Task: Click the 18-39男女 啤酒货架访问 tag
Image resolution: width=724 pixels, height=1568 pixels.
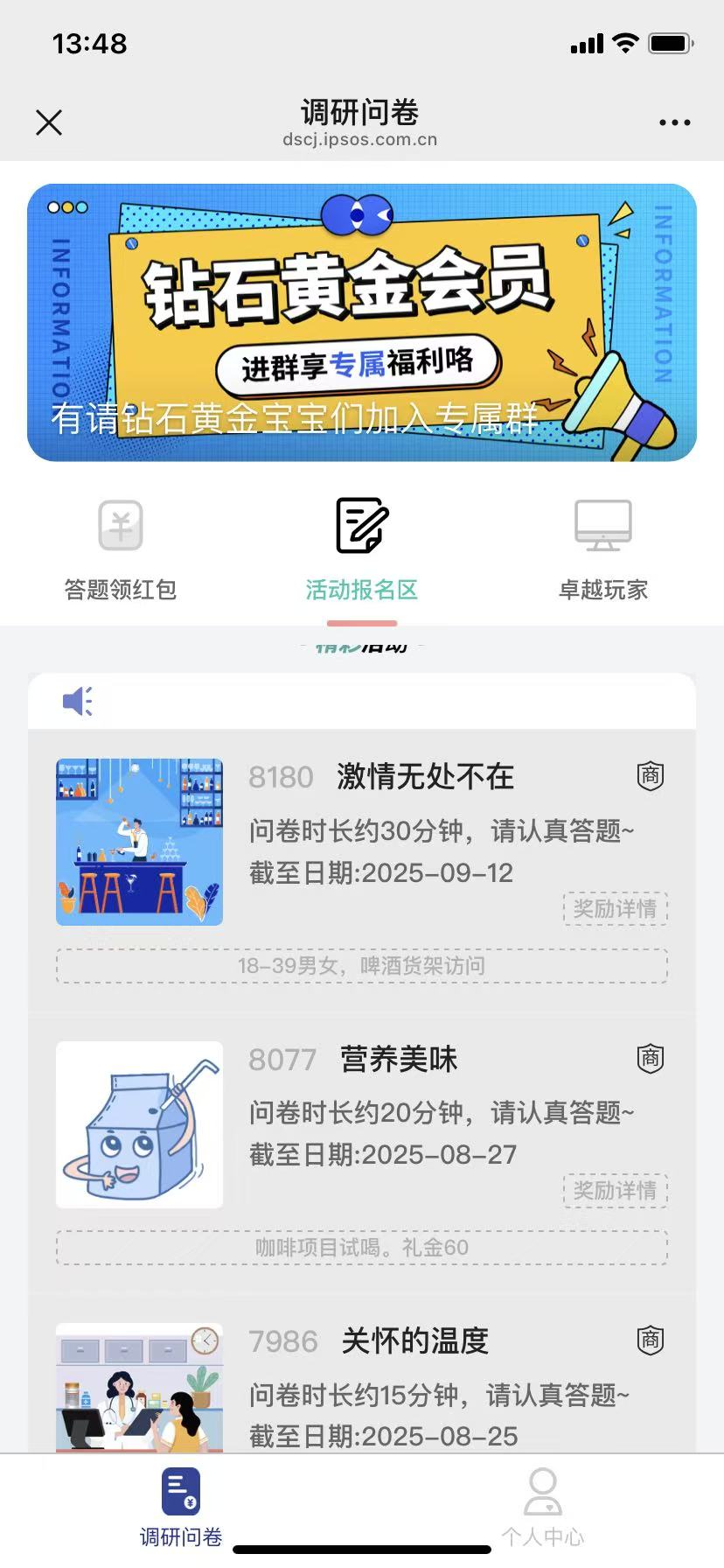Action: 361,966
